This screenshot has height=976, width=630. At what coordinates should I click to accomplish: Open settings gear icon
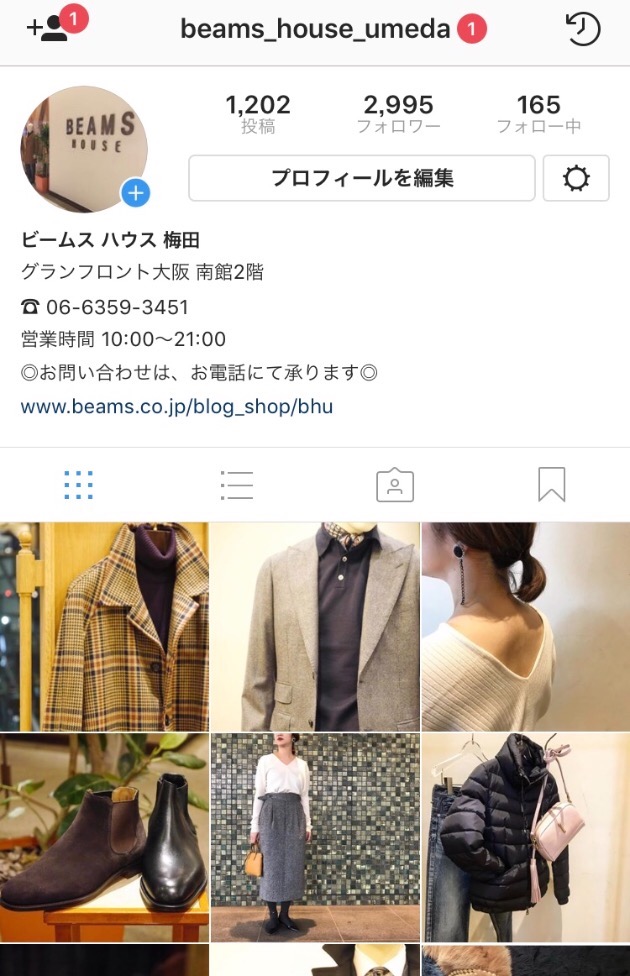pos(576,179)
